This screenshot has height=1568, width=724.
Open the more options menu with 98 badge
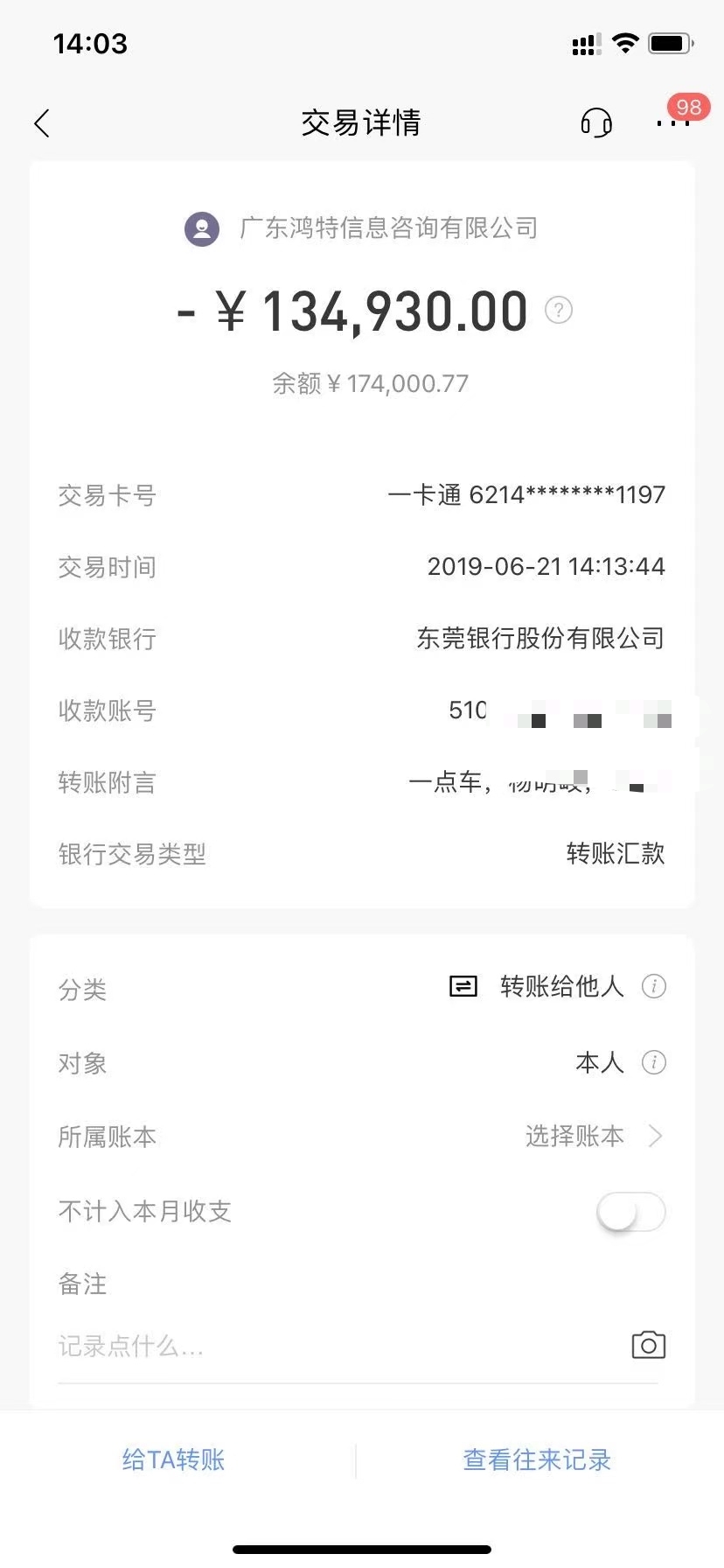(x=673, y=123)
